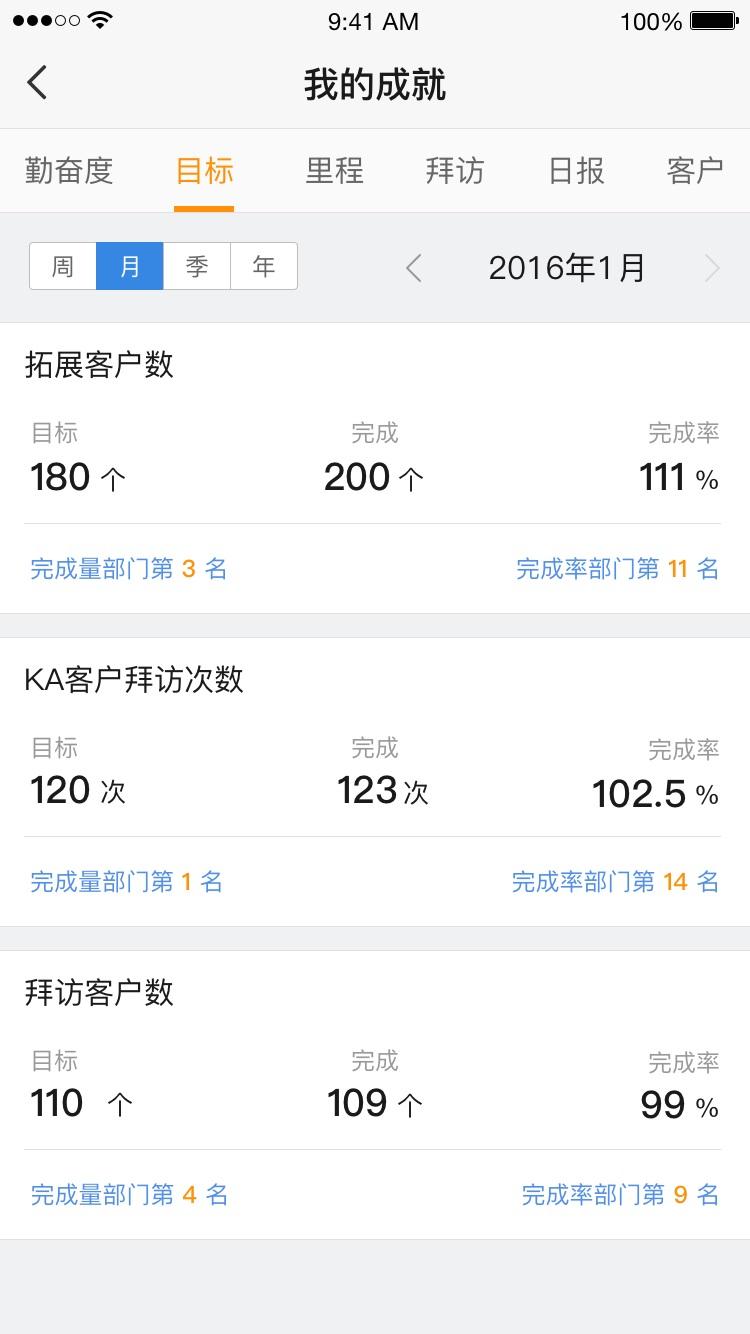
Task: Choose the 季 period option
Action: tap(197, 267)
